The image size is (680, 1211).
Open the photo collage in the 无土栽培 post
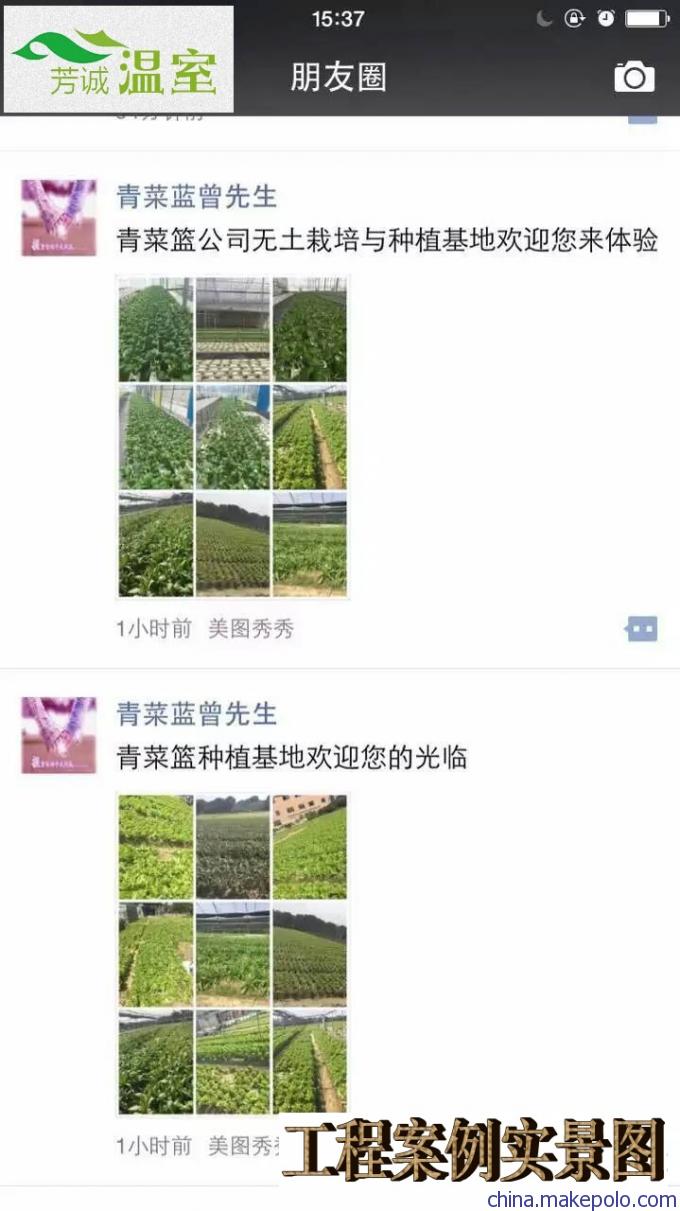(x=233, y=437)
